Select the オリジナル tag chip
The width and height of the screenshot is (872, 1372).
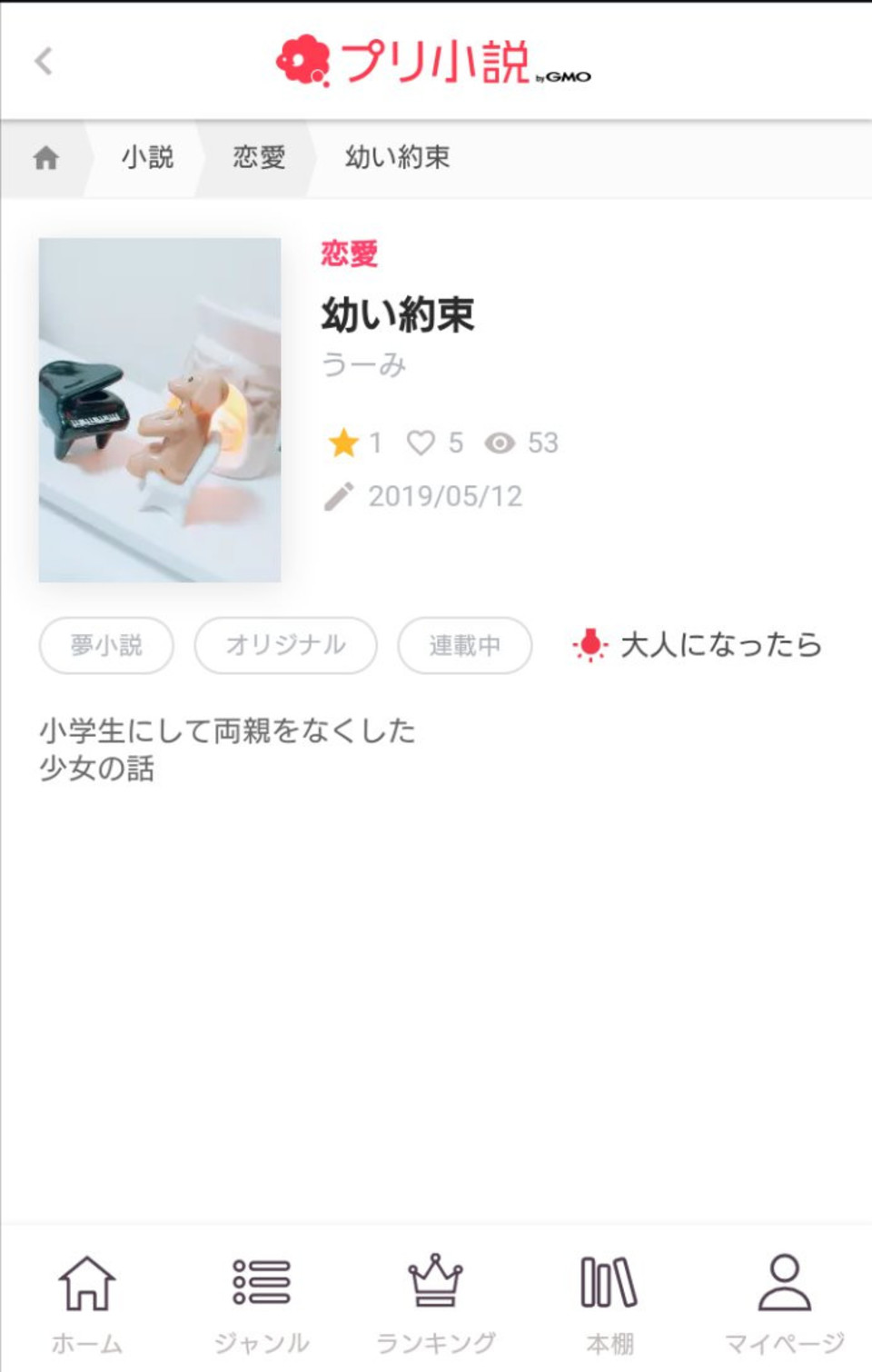coord(285,645)
